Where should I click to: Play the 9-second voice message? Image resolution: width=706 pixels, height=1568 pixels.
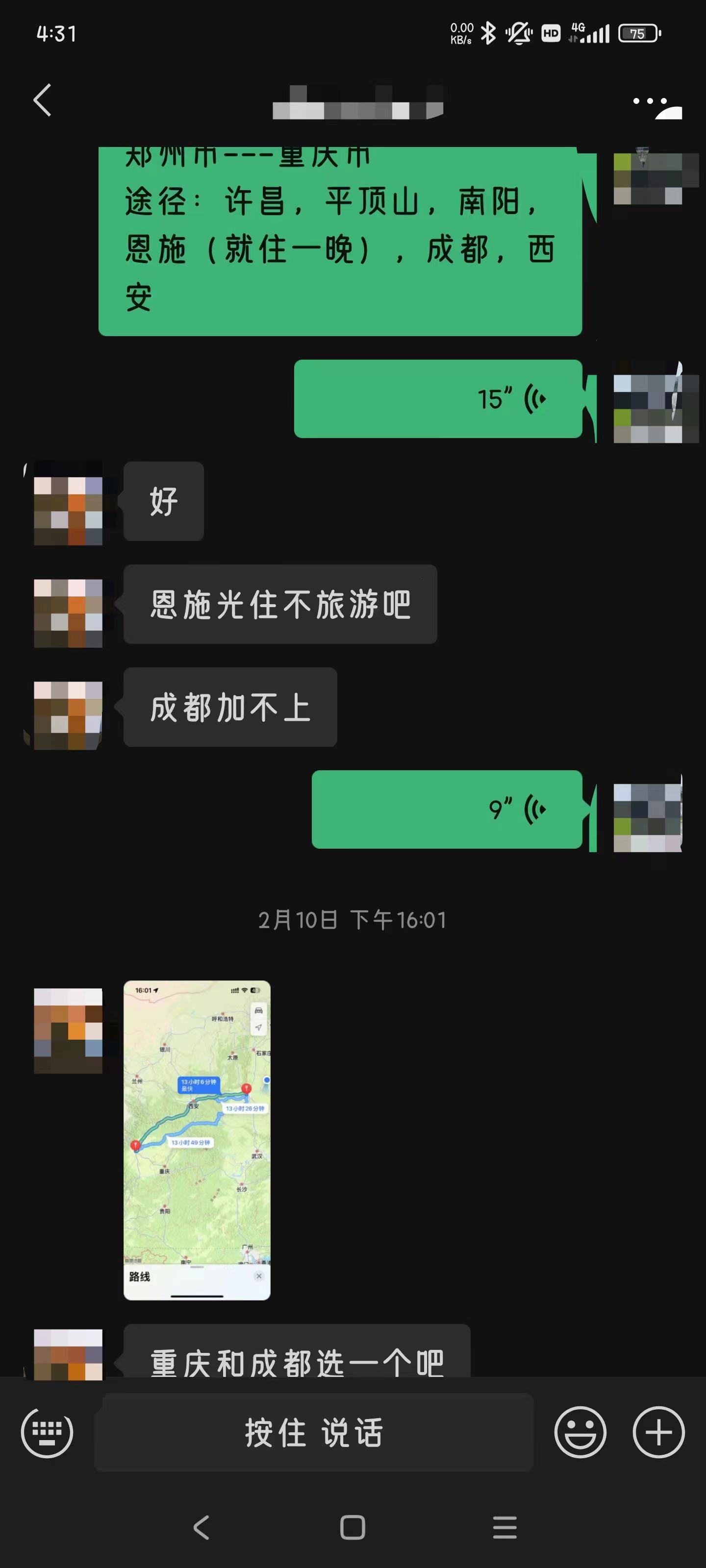[x=447, y=809]
